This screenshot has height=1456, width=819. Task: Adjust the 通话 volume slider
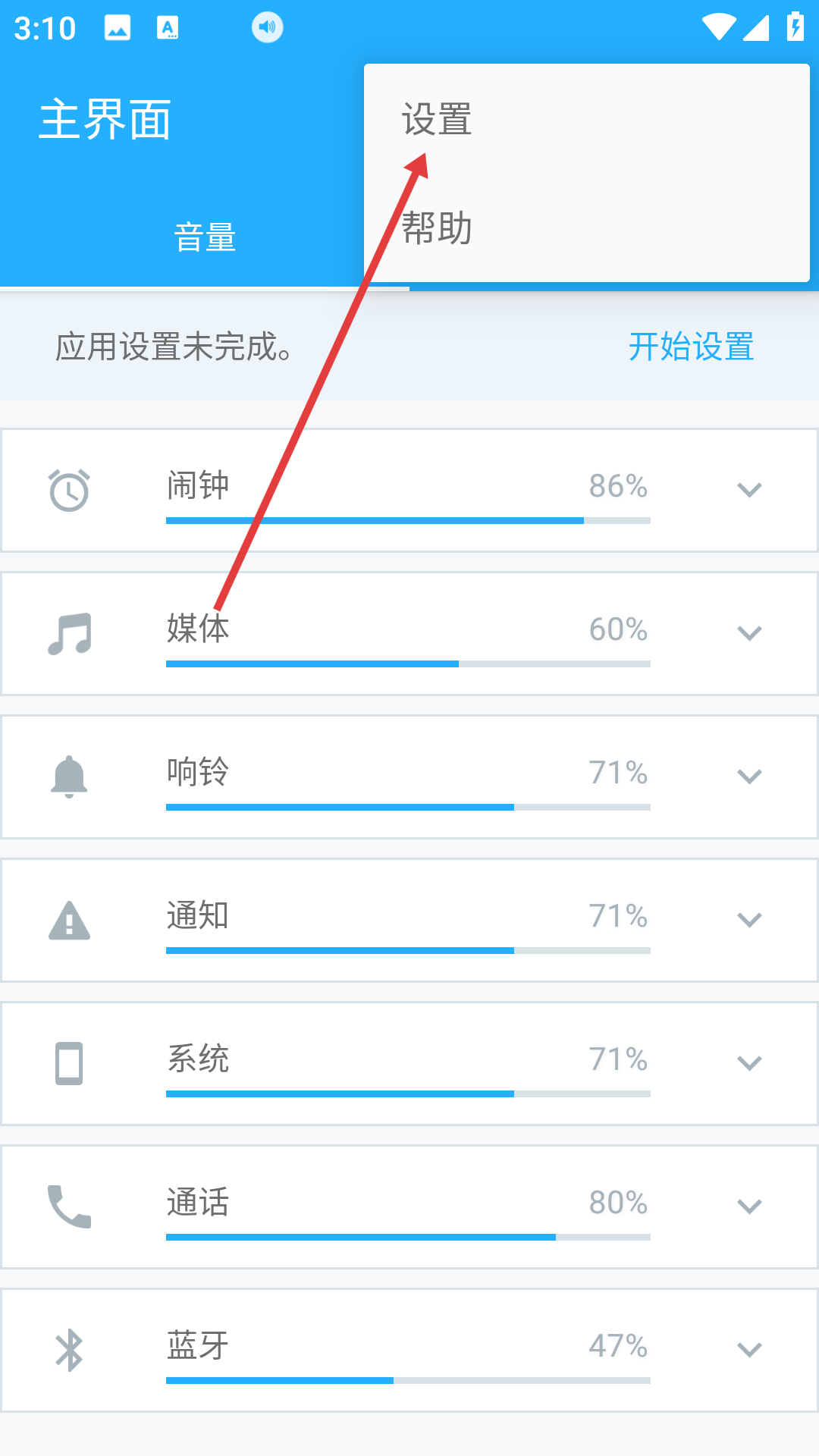(408, 1238)
